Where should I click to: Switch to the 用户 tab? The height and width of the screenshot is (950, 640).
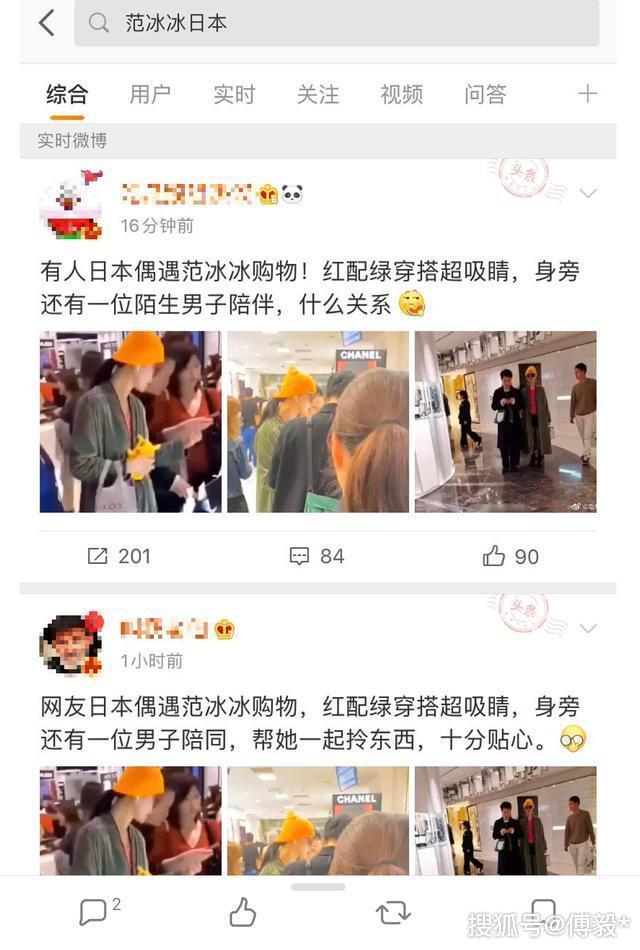tap(150, 95)
